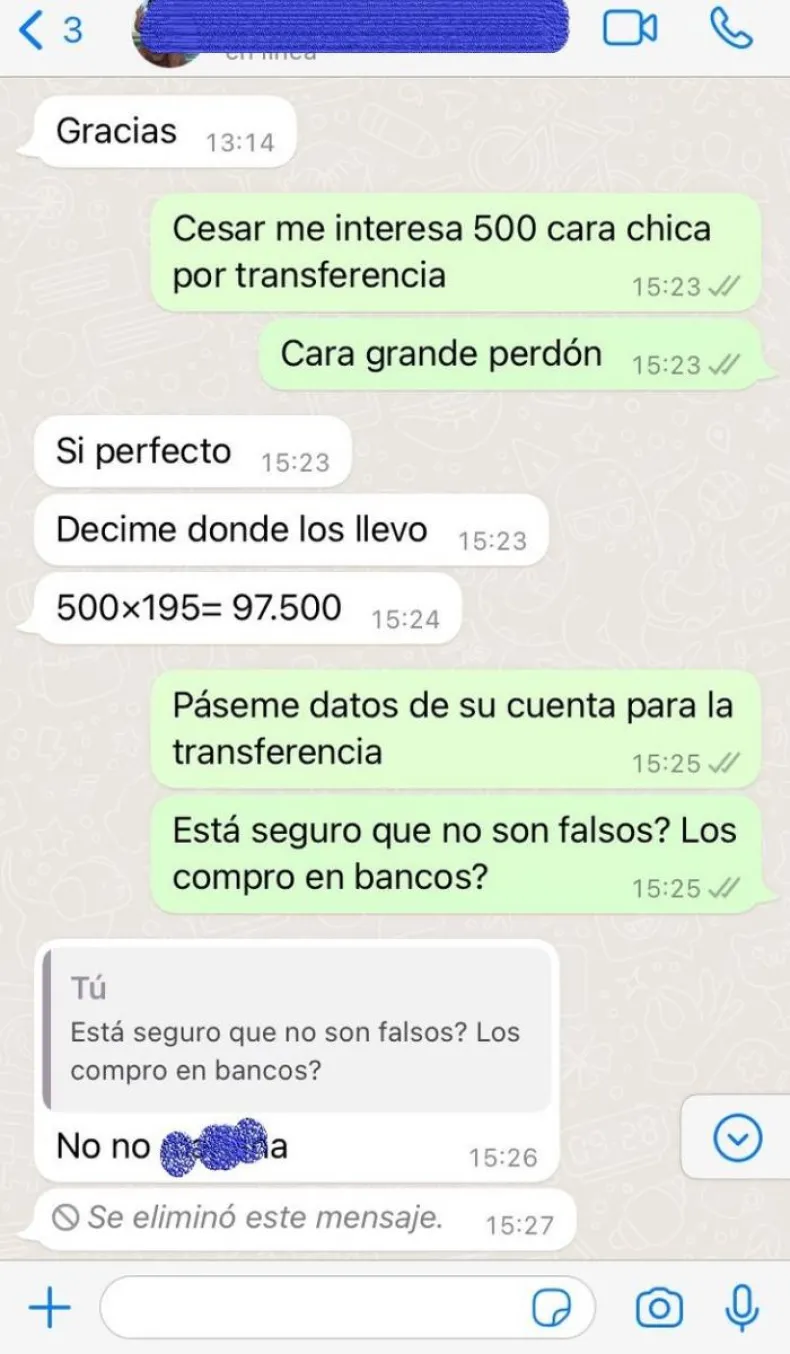Open the sticker picker
The width and height of the screenshot is (790, 1354).
click(551, 1308)
